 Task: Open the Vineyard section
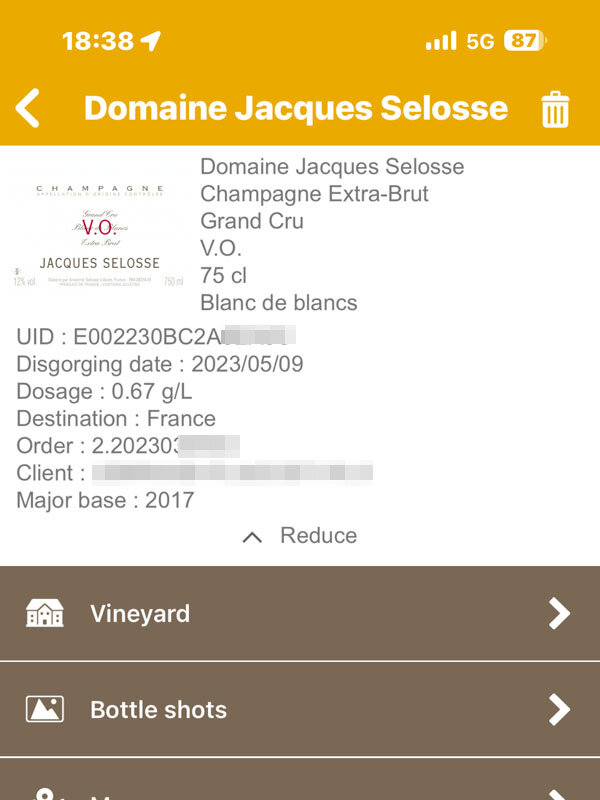tap(300, 613)
